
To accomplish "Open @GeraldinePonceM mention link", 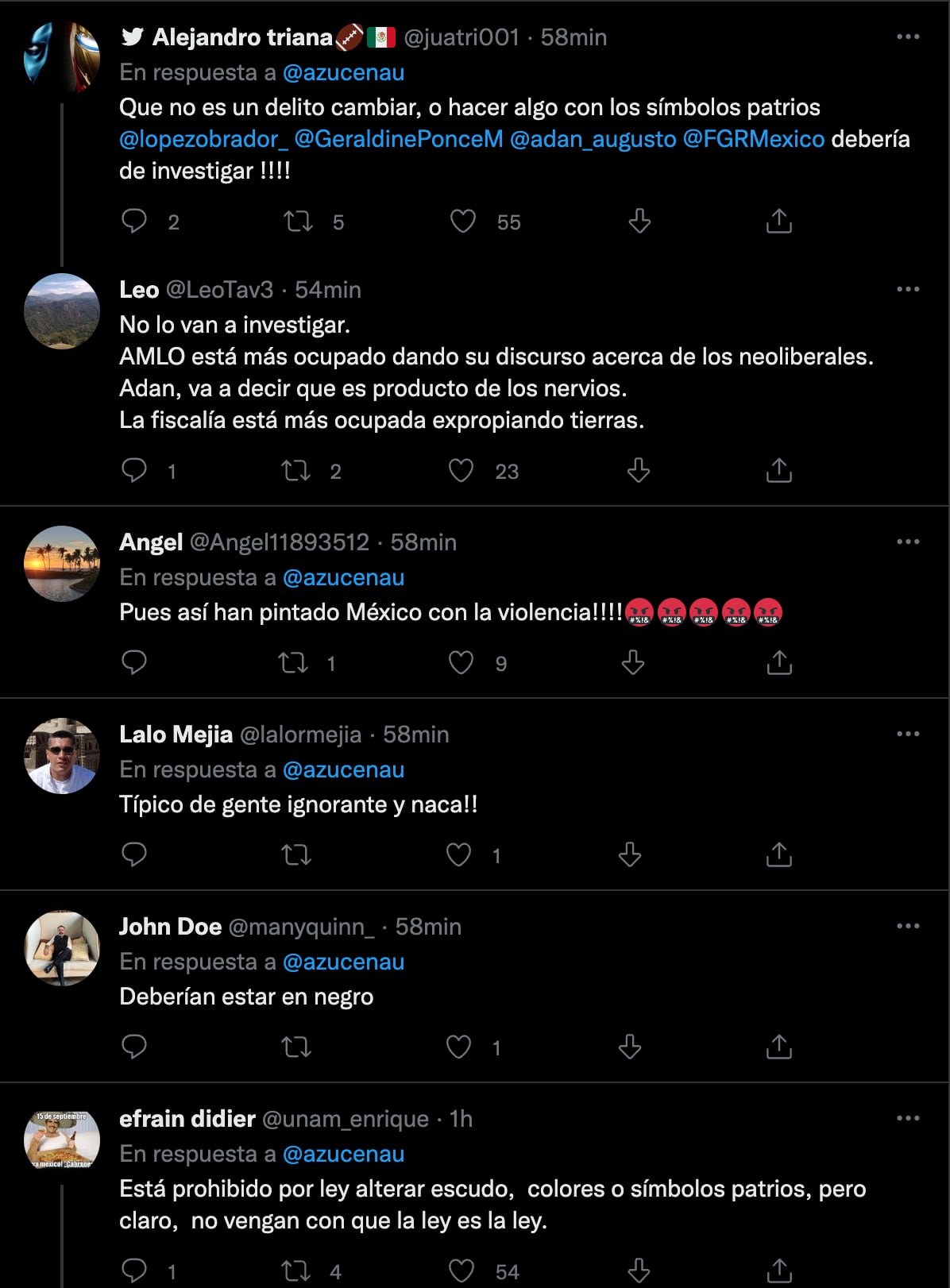I will tap(399, 139).
